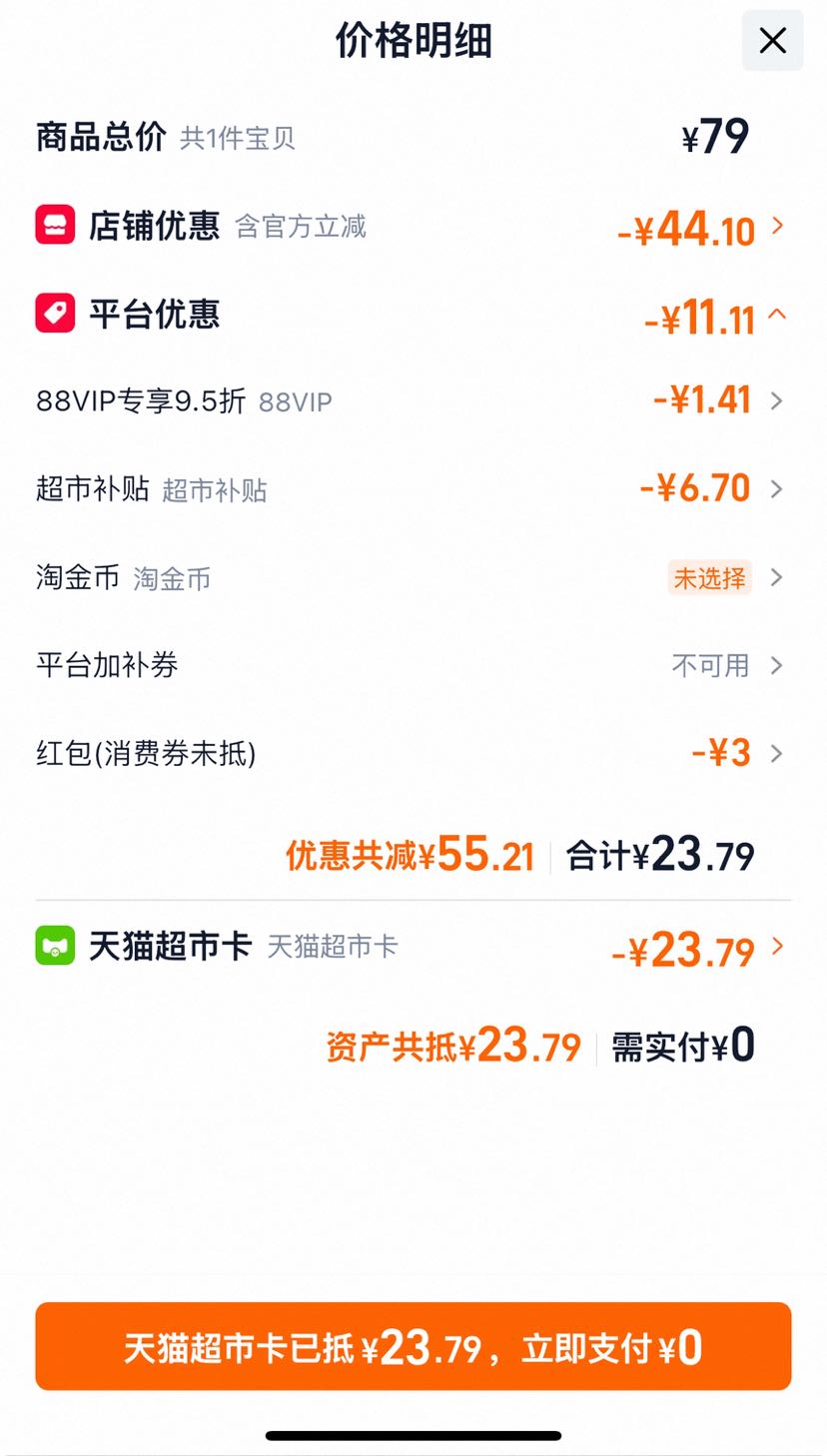Close the 价格明细 panel

pyautogui.click(x=772, y=41)
